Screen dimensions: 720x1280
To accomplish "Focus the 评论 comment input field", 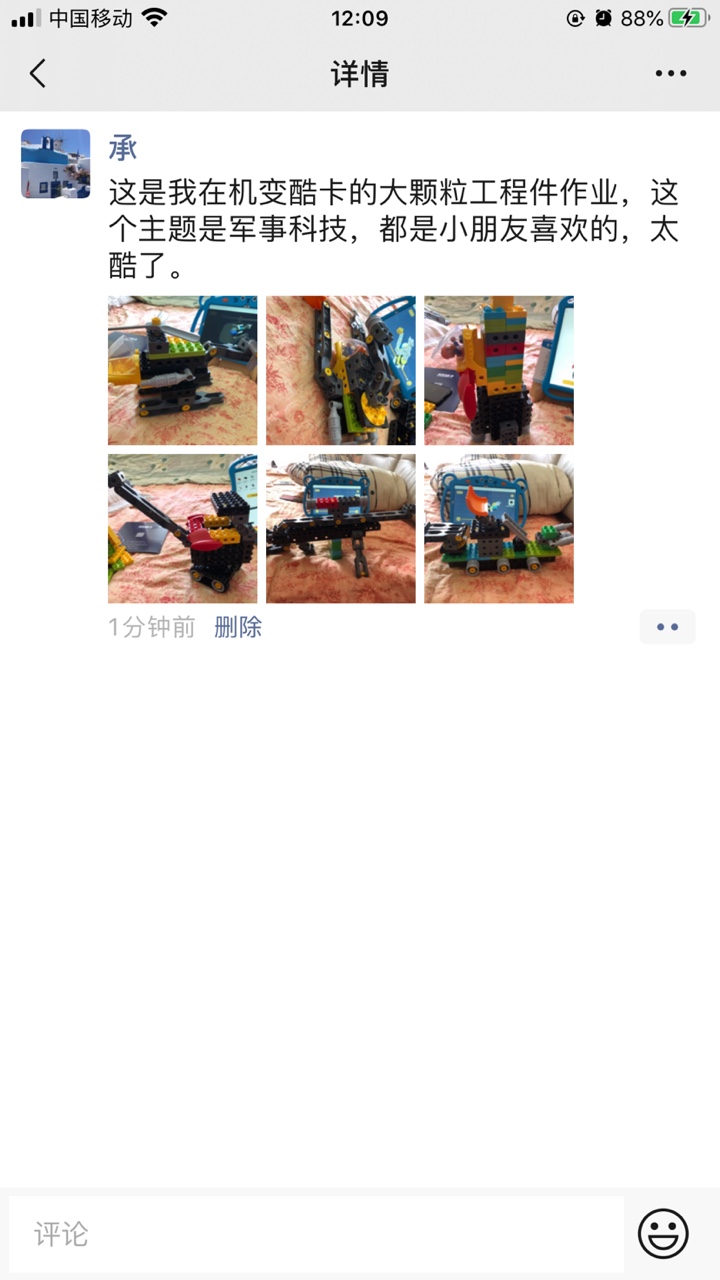I will (316, 1234).
